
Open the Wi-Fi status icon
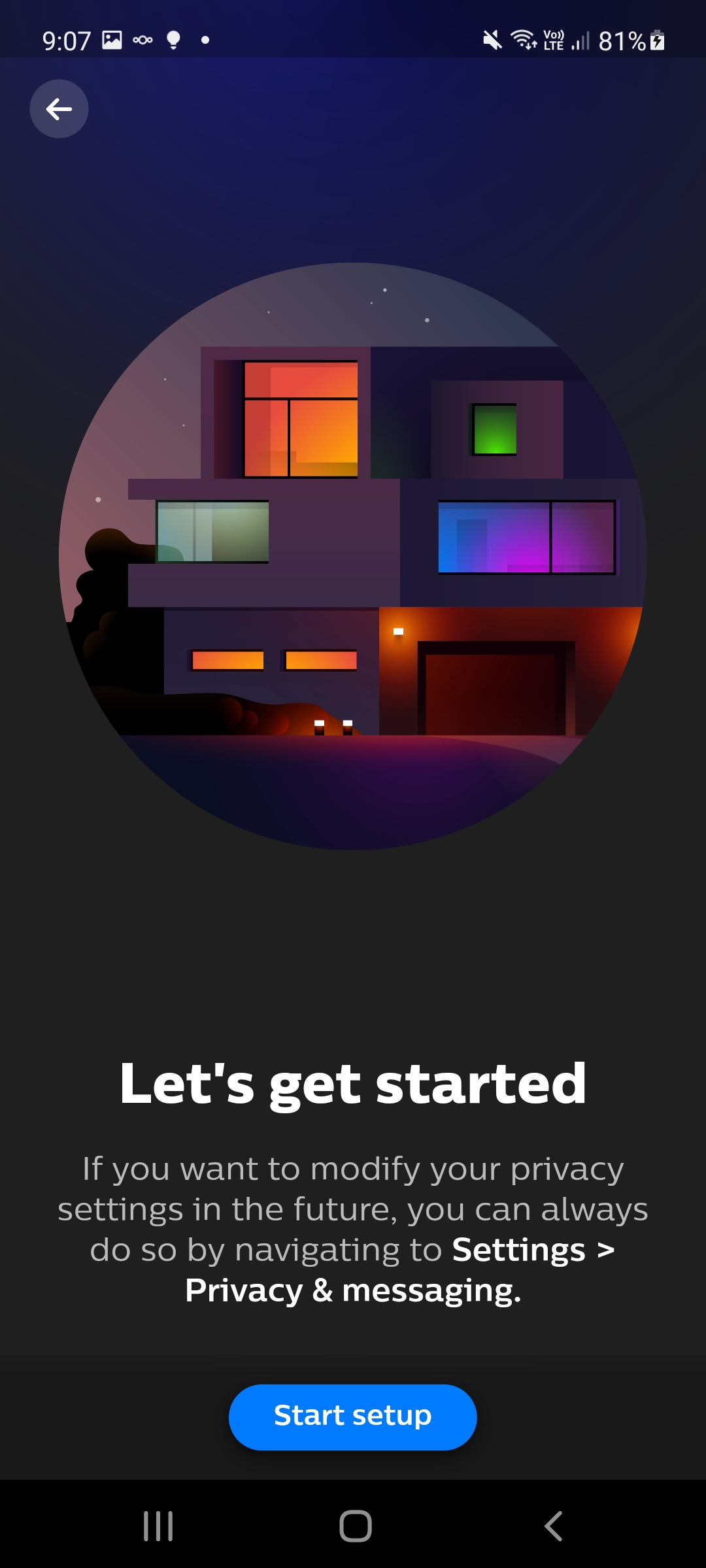tap(524, 40)
